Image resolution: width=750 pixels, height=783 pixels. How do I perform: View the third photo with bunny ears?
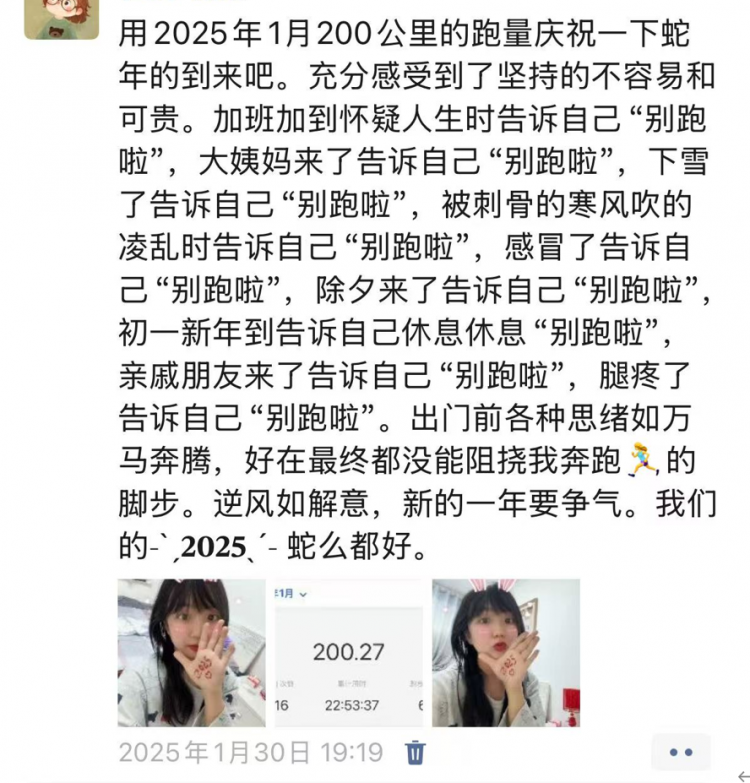(x=505, y=653)
